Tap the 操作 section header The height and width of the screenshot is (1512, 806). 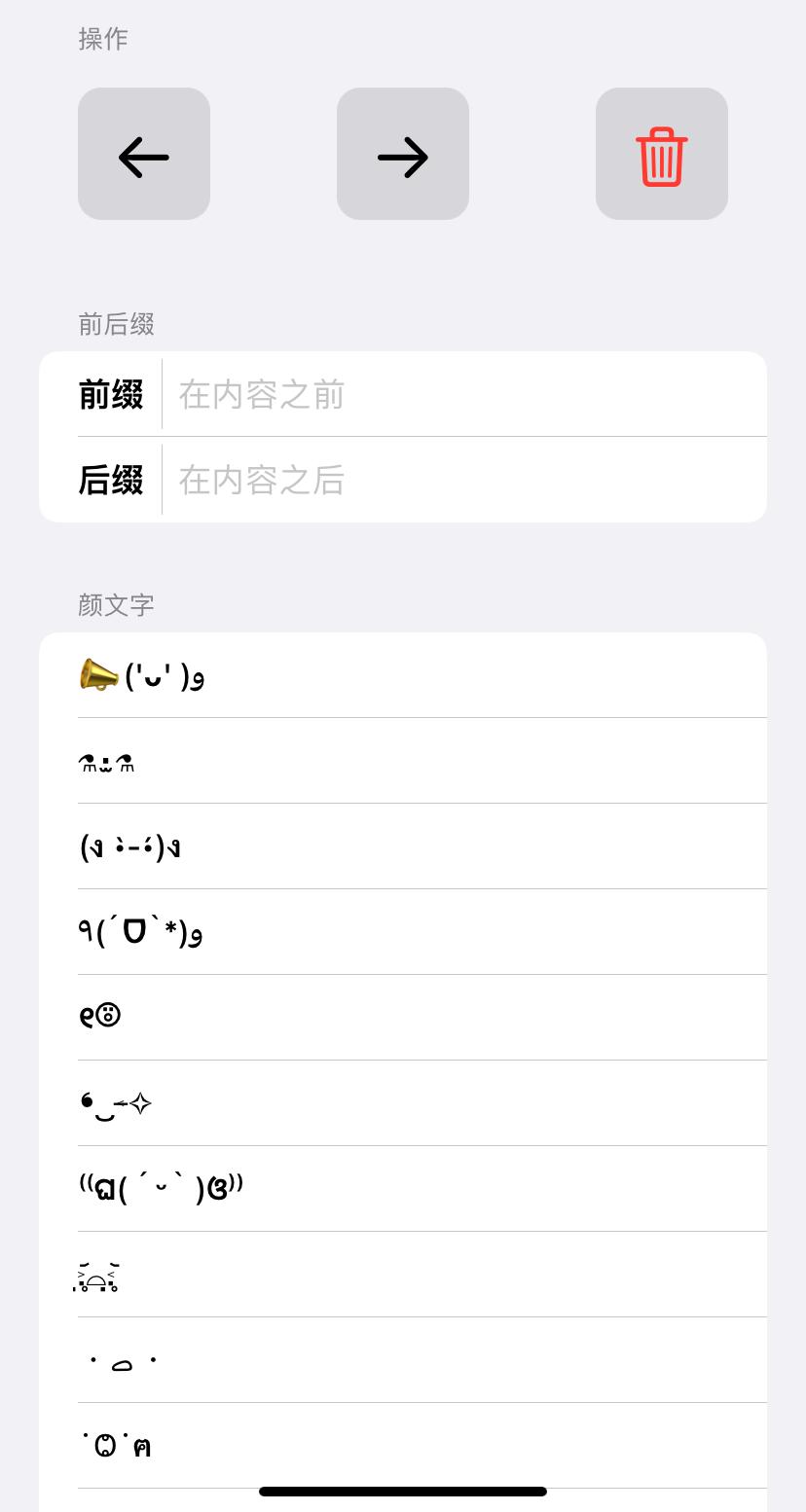point(103,38)
